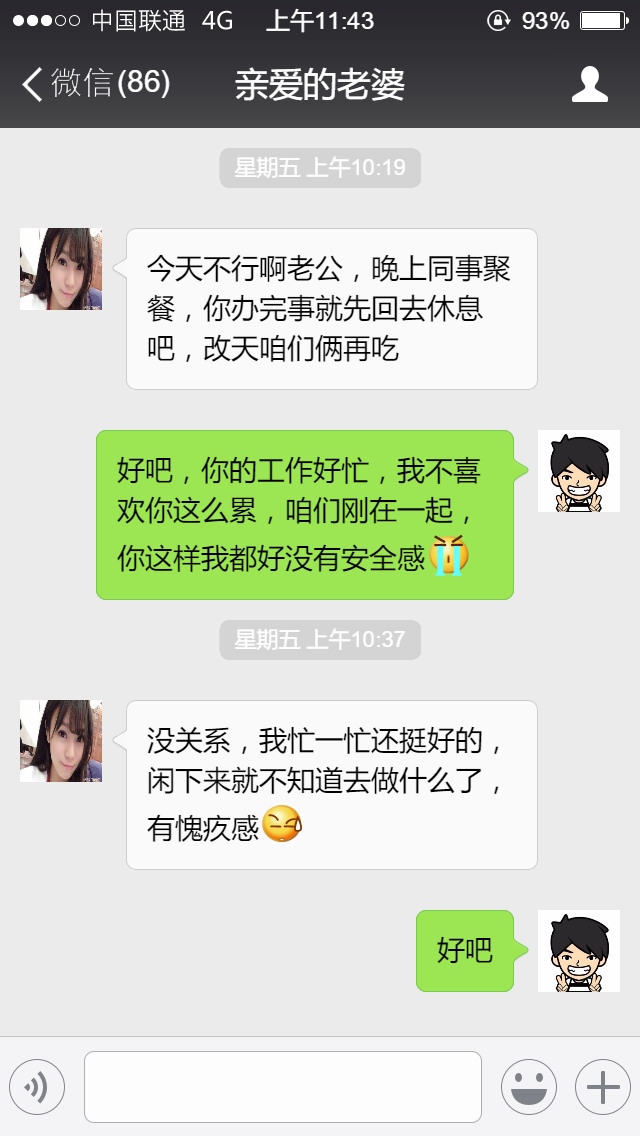Viewport: 640px width, 1136px height.
Task: Open the plus attachment menu
Action: [x=602, y=1086]
